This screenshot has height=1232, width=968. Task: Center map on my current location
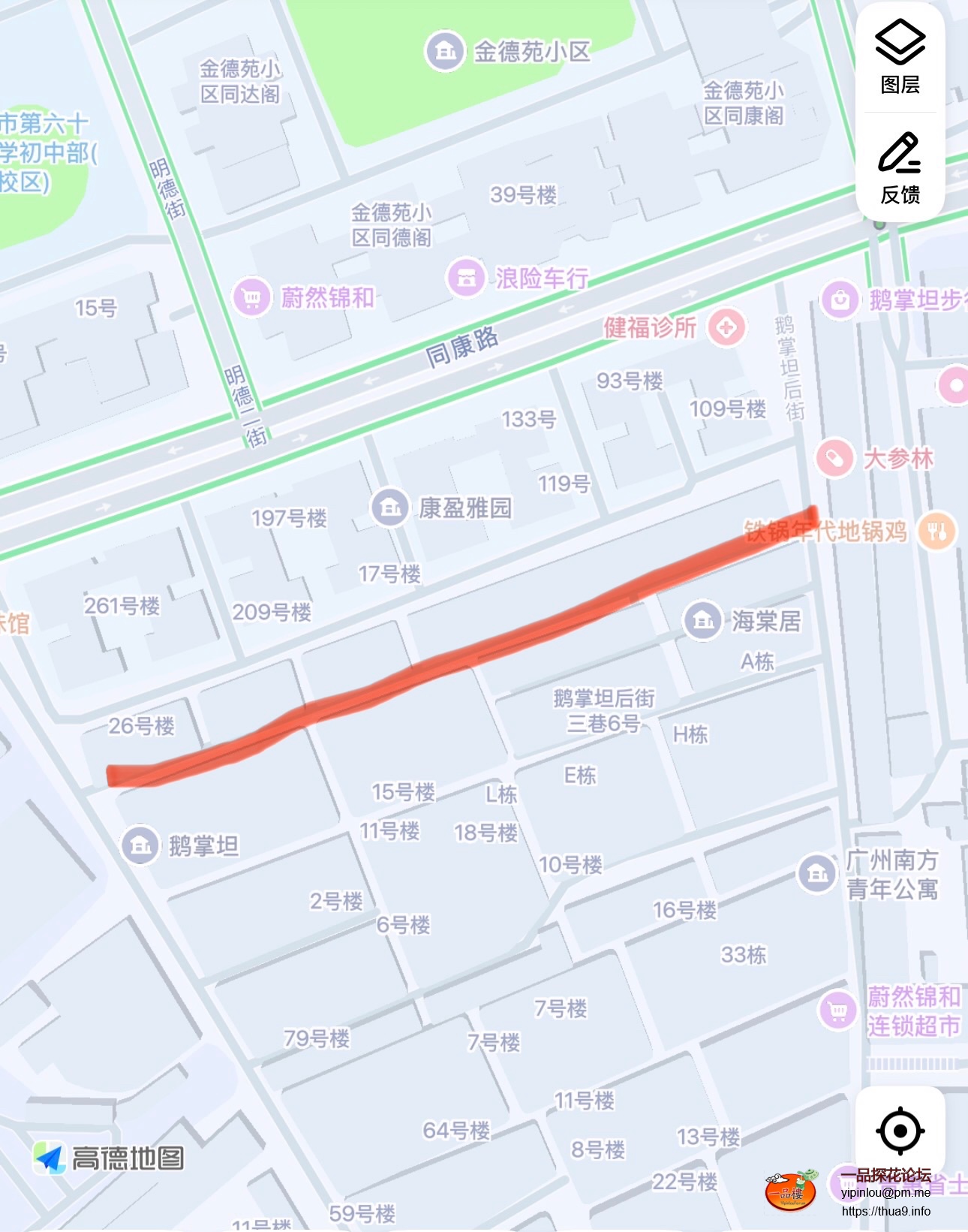pos(900,1131)
